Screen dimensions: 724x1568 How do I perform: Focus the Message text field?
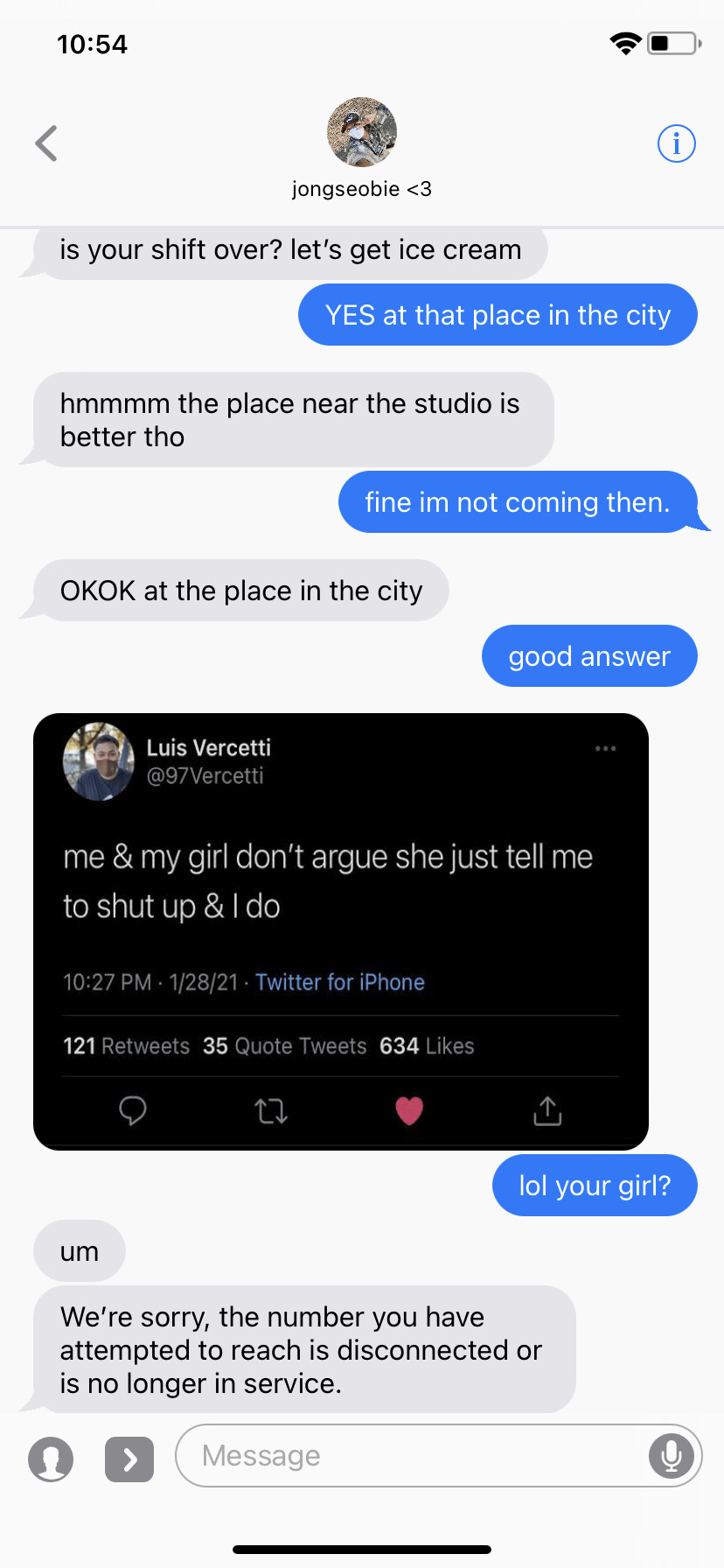click(411, 1456)
